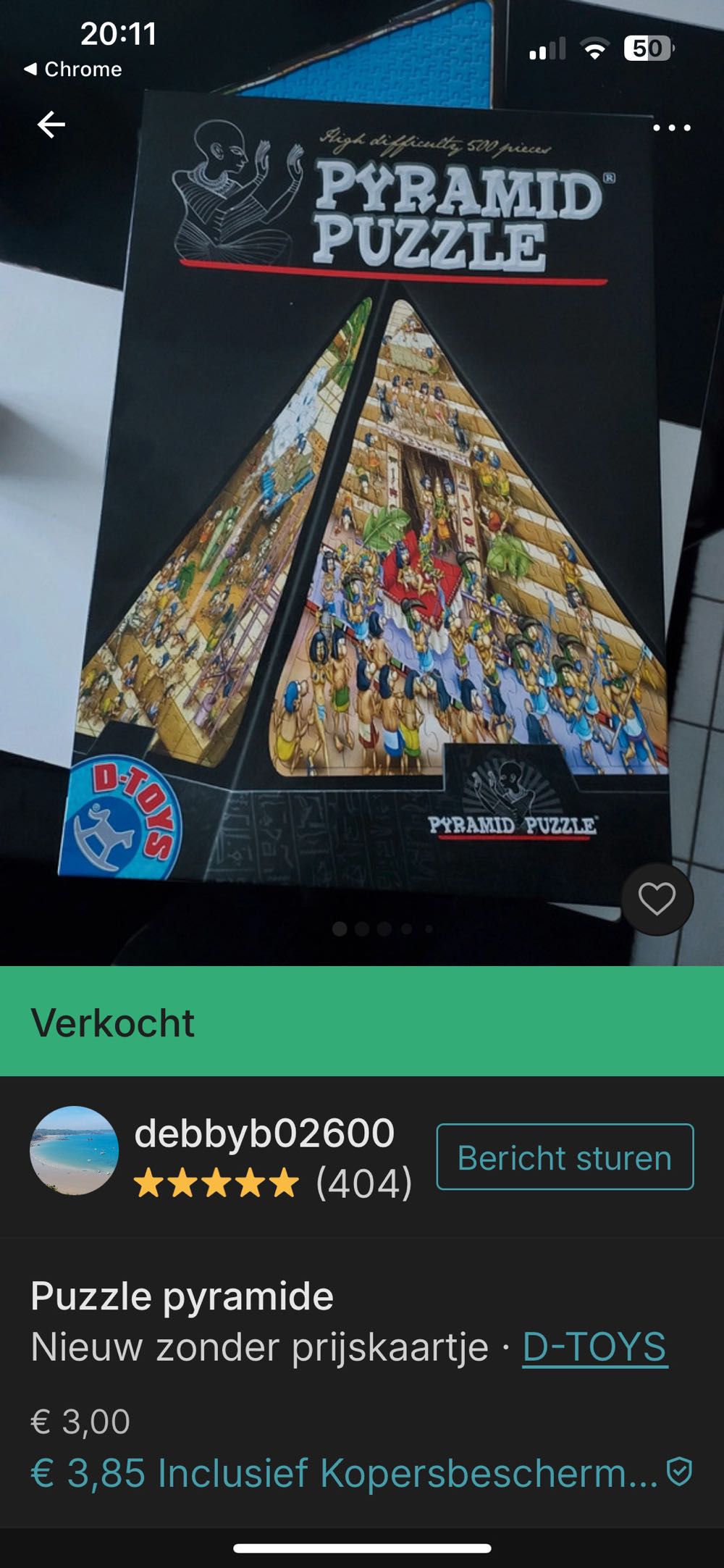Viewport: 724px width, 1568px height.
Task: Tap the Verkocht status banner
Action: (x=113, y=1019)
